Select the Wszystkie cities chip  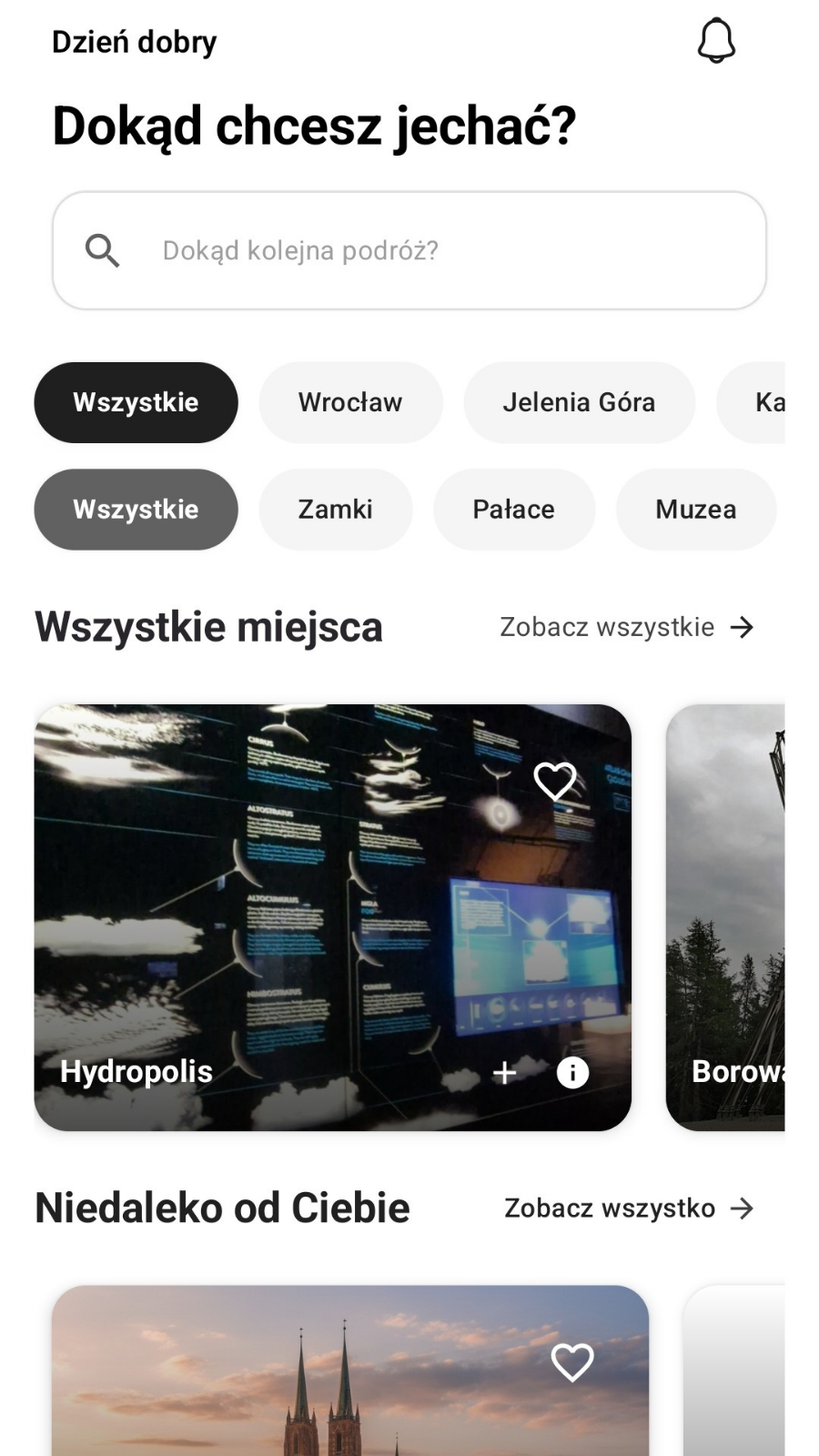click(136, 402)
